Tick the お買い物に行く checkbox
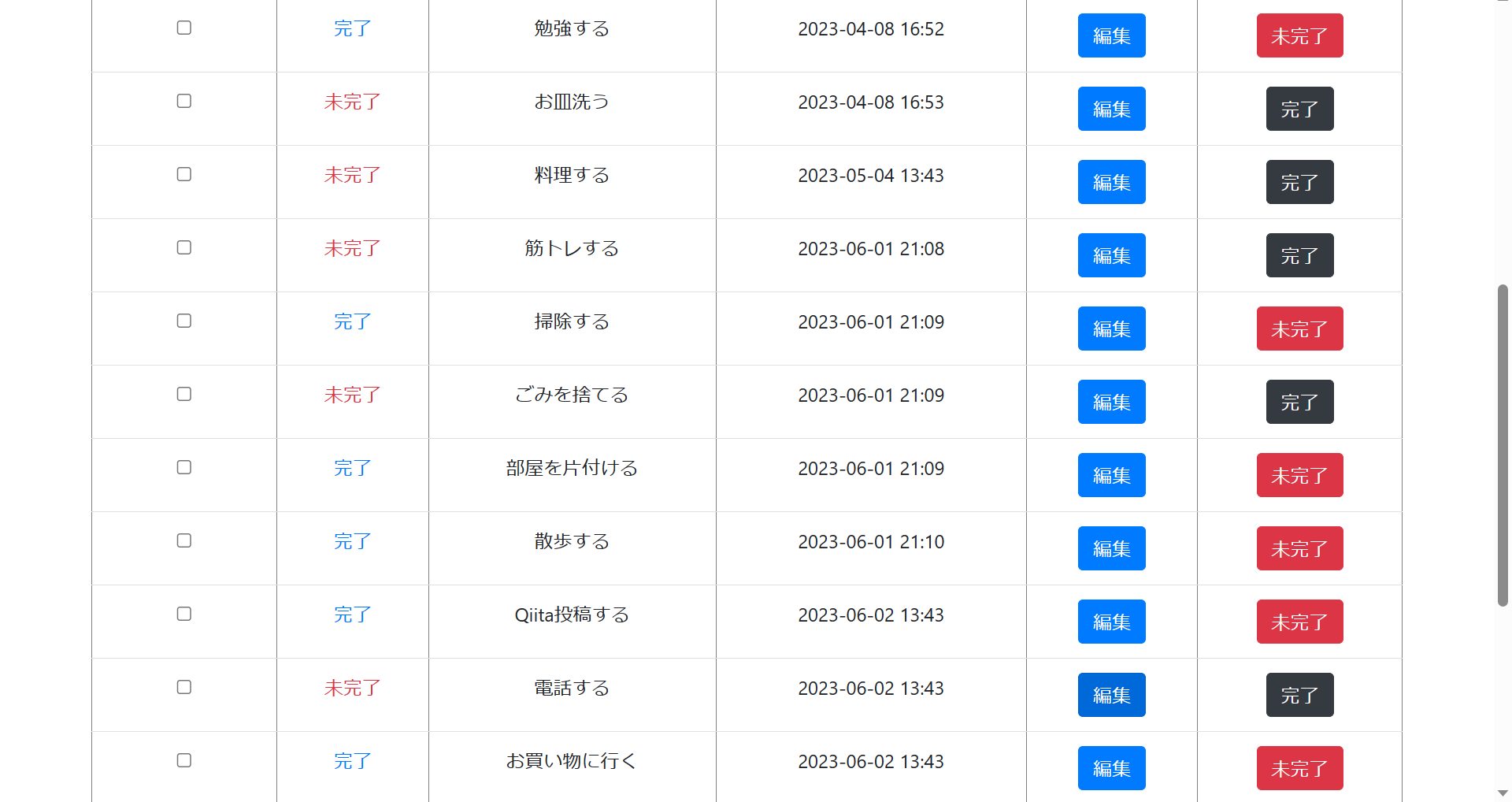 point(184,761)
